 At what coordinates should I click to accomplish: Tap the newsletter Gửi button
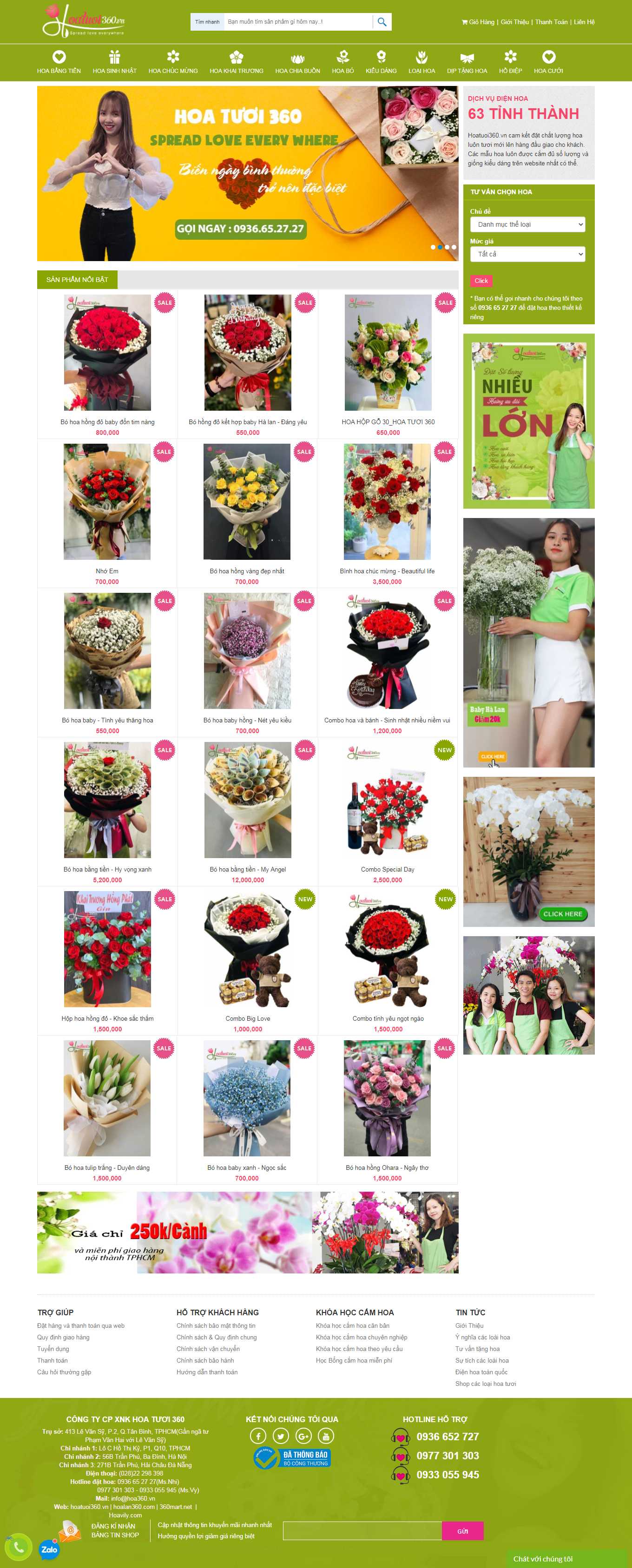pos(462,1531)
